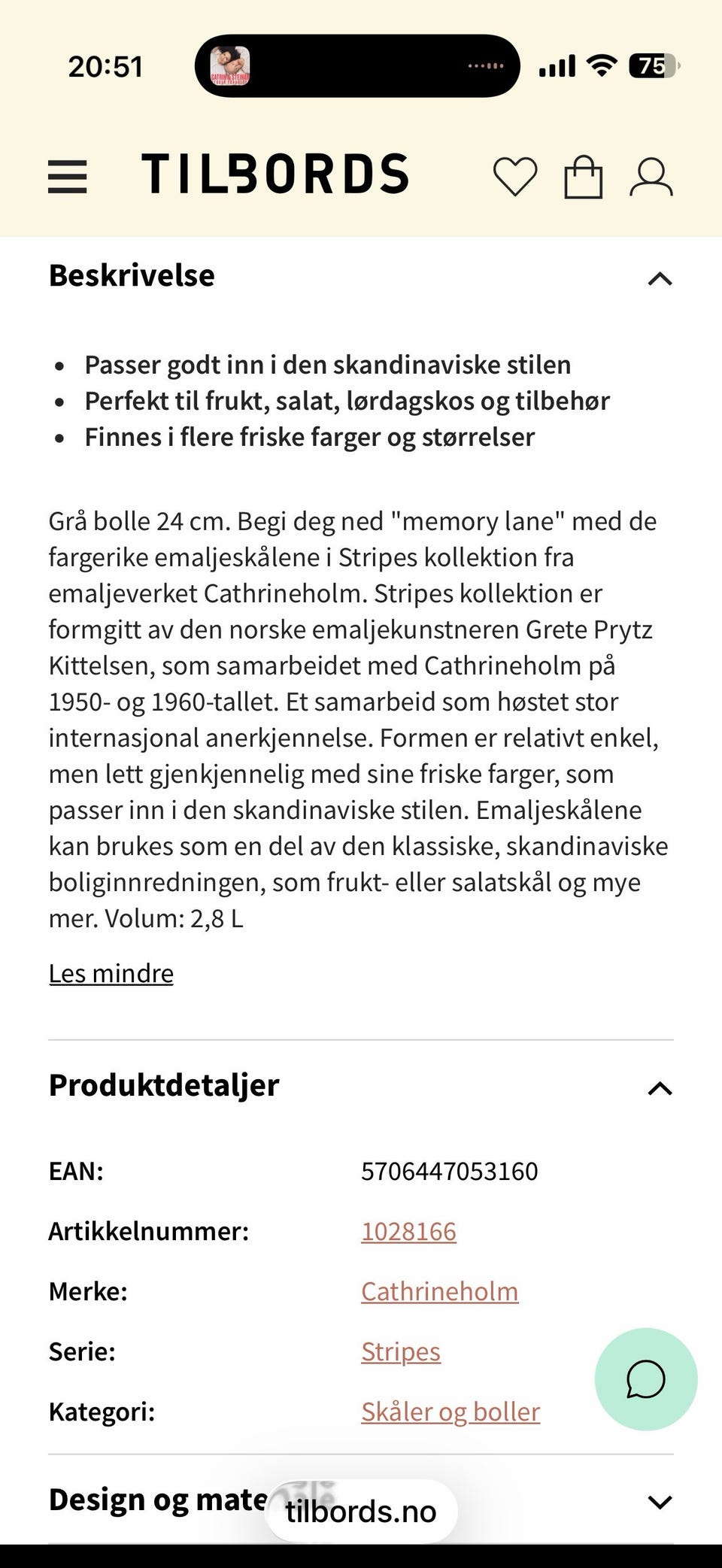Viewport: 722px width, 1568px height.
Task: Collapse the Beskrivelse section
Action: (659, 279)
